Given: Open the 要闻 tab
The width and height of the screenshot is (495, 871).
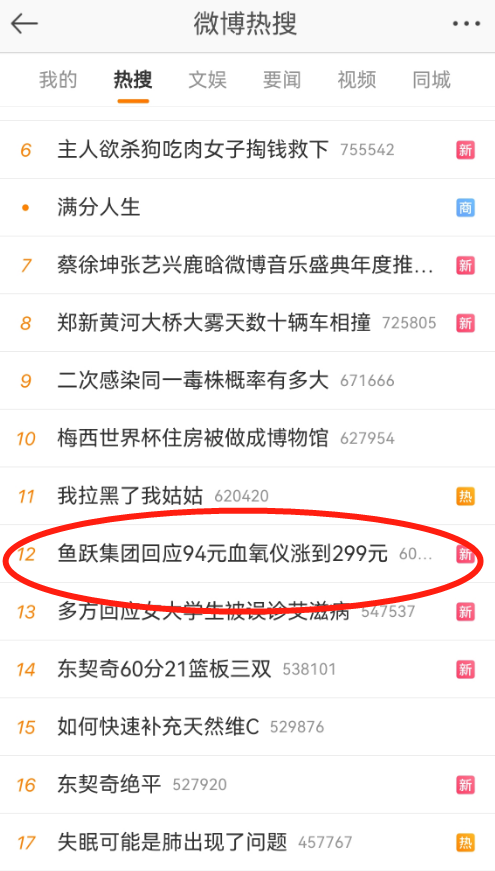Looking at the screenshot, I should click(x=282, y=80).
